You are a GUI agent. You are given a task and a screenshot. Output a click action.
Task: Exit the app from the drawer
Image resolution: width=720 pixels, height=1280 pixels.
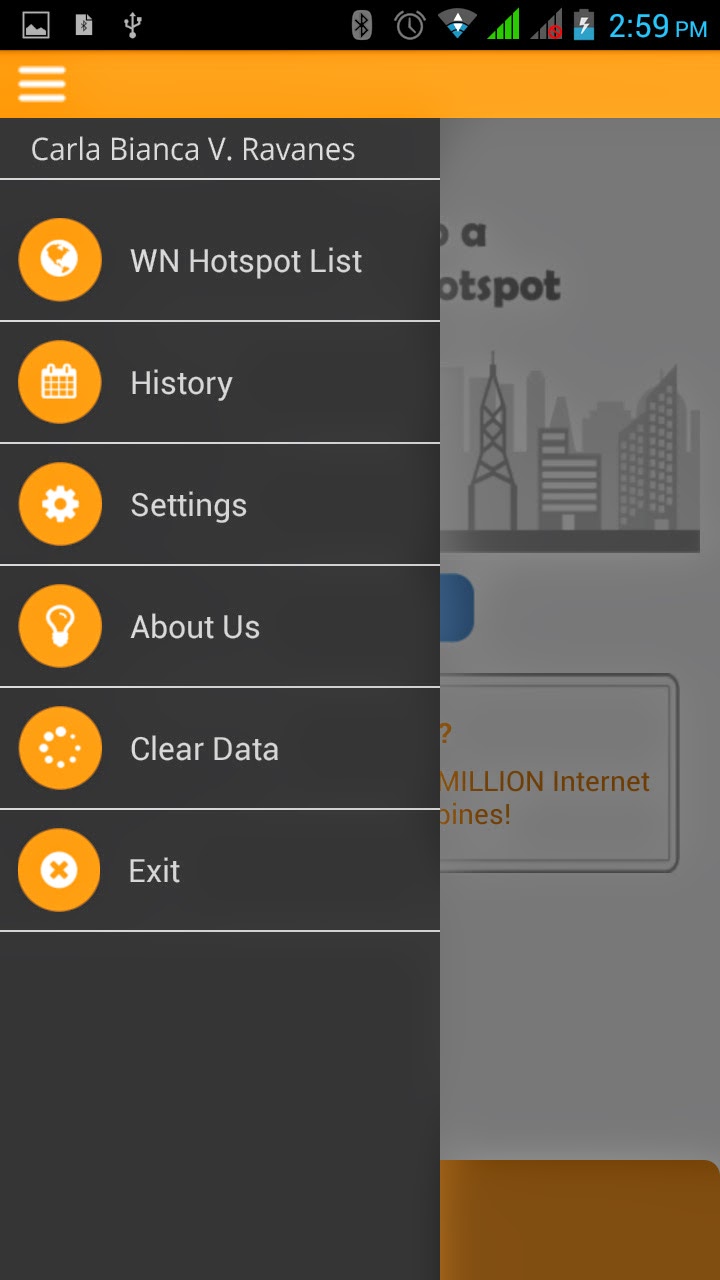pyautogui.click(x=220, y=871)
